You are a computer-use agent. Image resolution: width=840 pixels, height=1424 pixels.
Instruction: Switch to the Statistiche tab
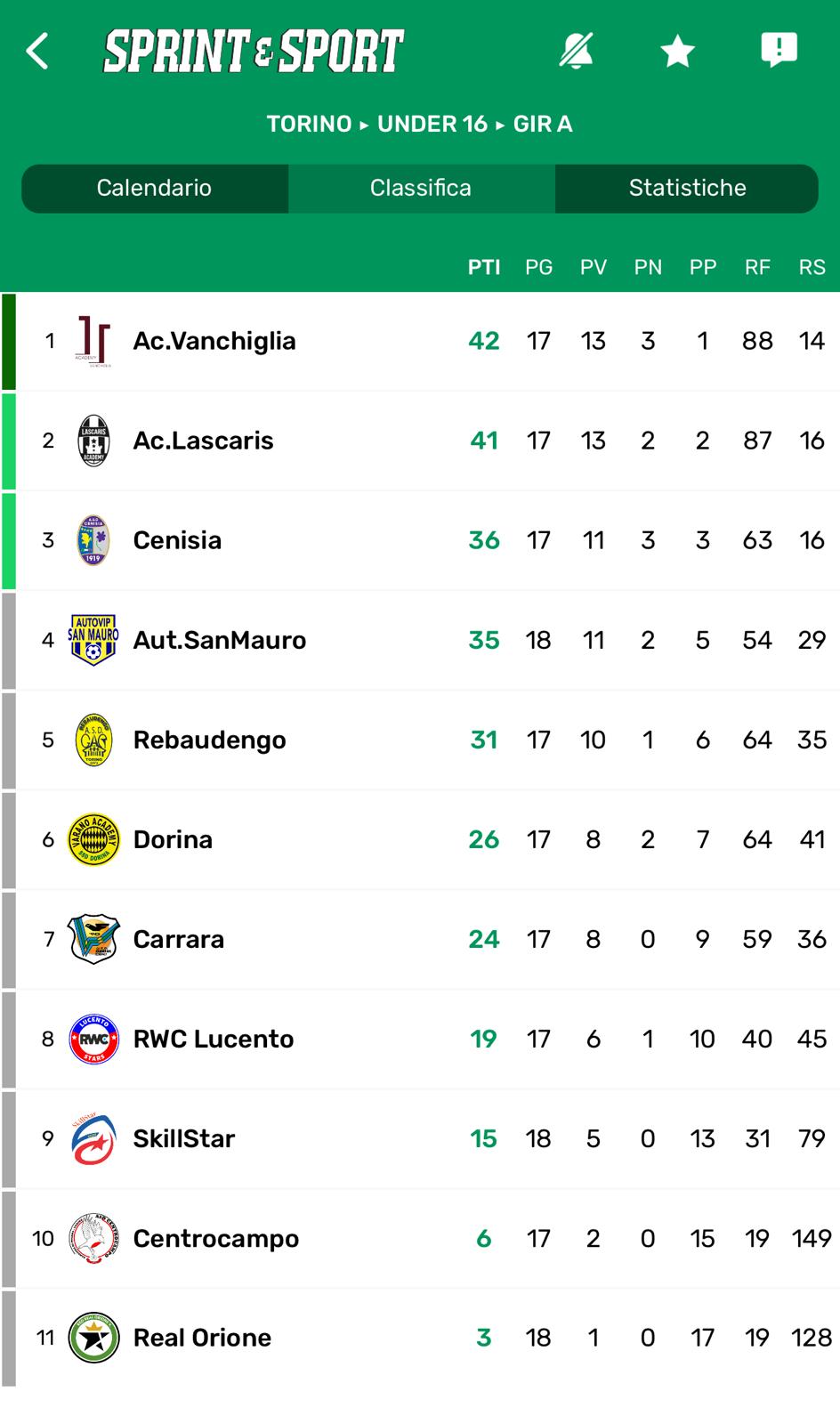click(x=687, y=188)
